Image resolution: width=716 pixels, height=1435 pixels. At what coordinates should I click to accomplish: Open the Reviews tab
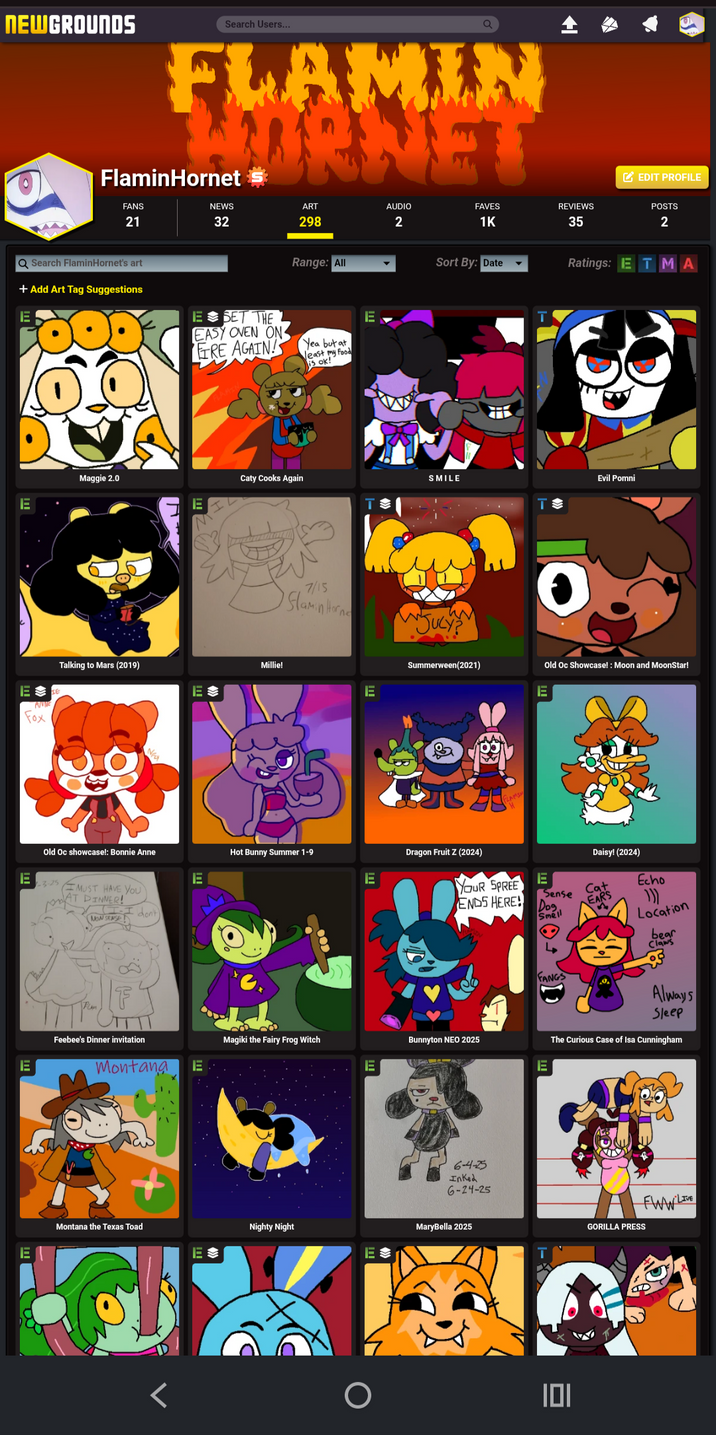click(576, 215)
